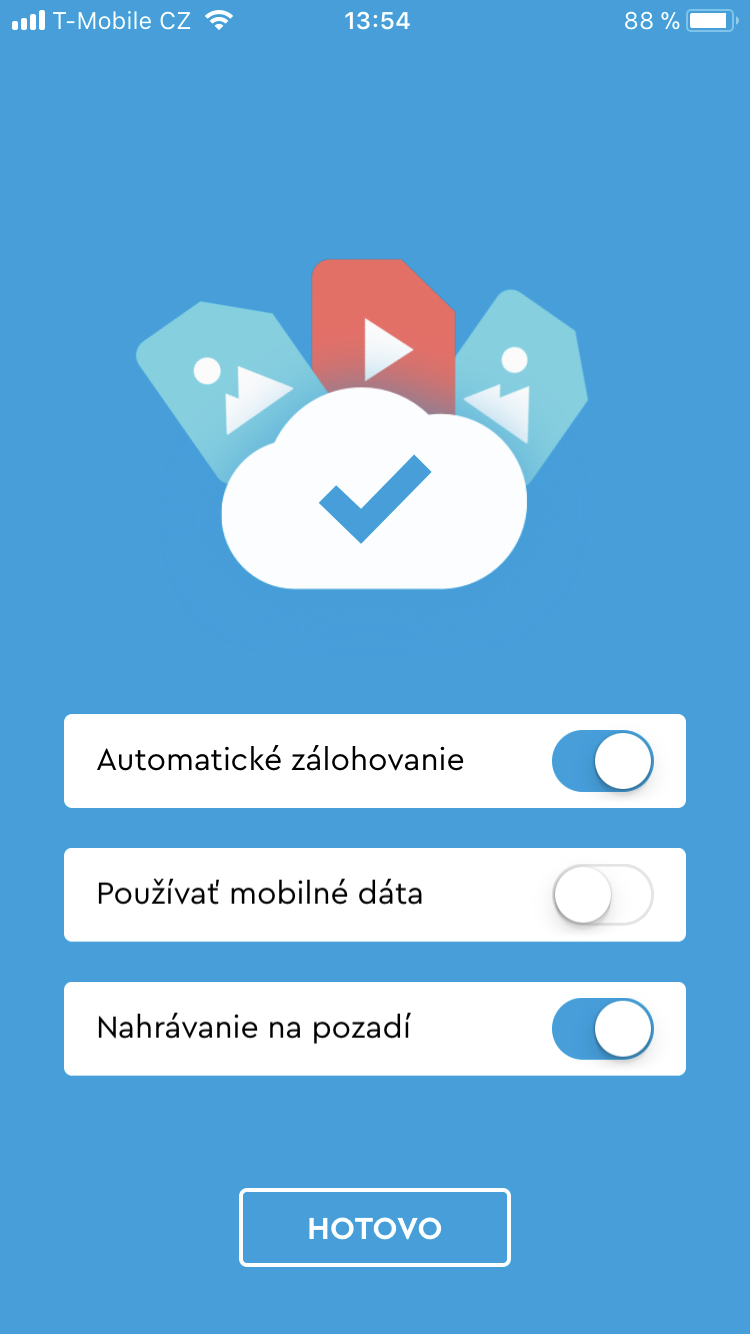
Task: Disable Nahrávanie na pozadí switch
Action: [602, 1029]
